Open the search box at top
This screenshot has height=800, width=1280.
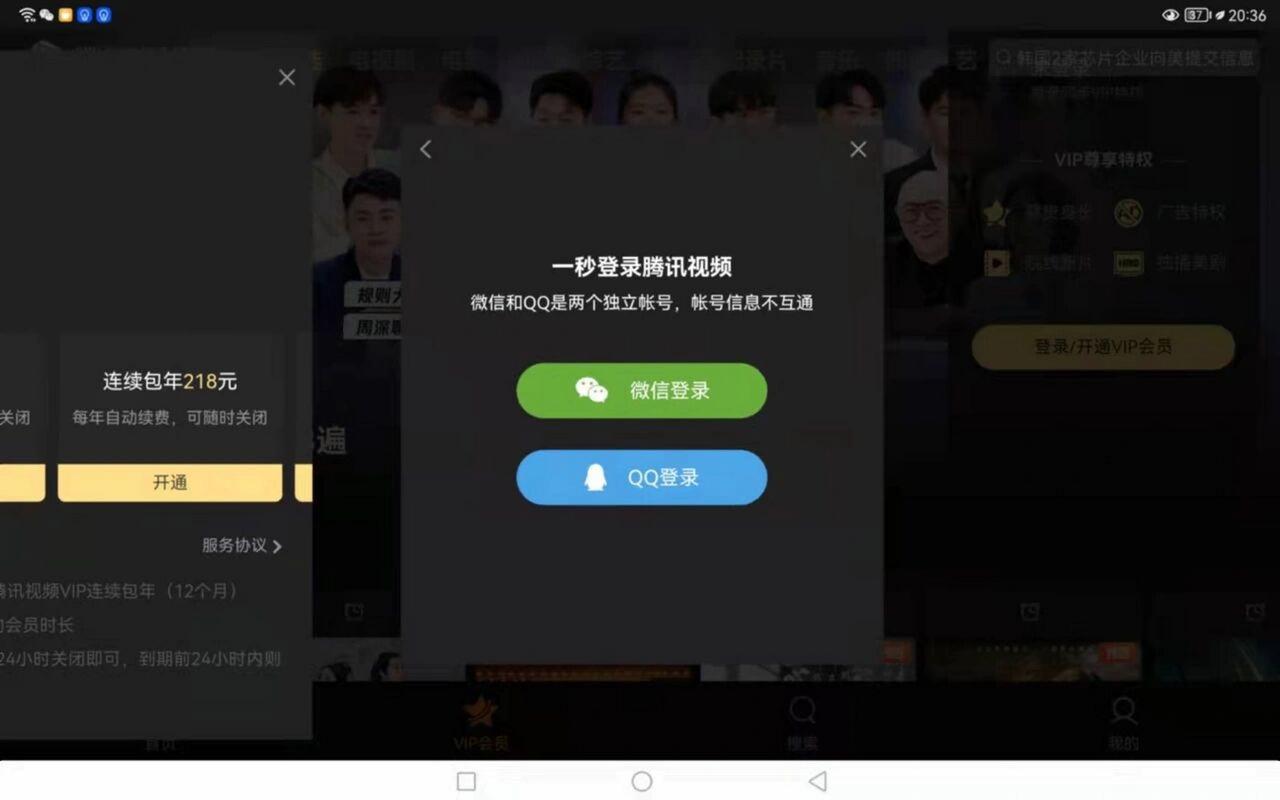coord(1124,58)
